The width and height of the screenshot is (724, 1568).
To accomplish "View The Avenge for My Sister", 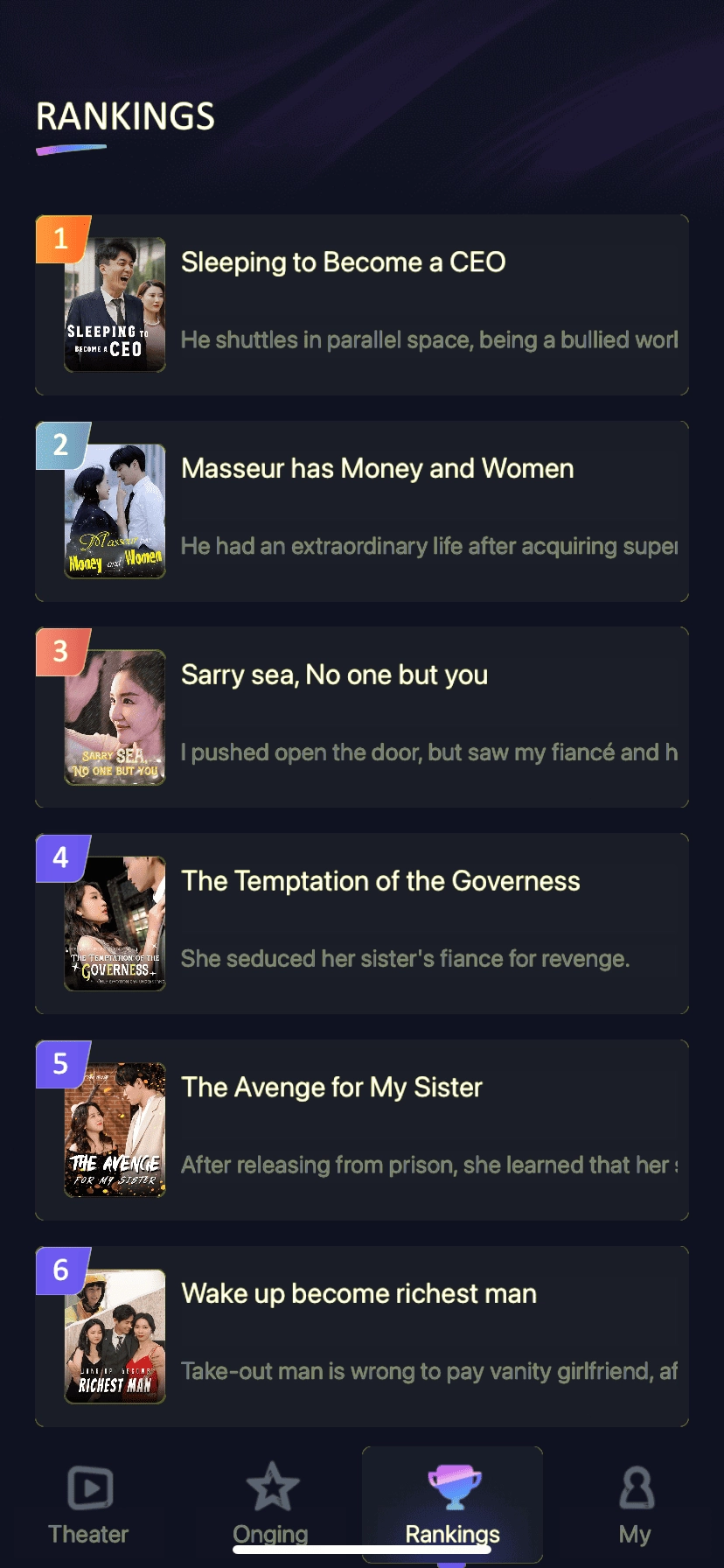I will 361,1130.
